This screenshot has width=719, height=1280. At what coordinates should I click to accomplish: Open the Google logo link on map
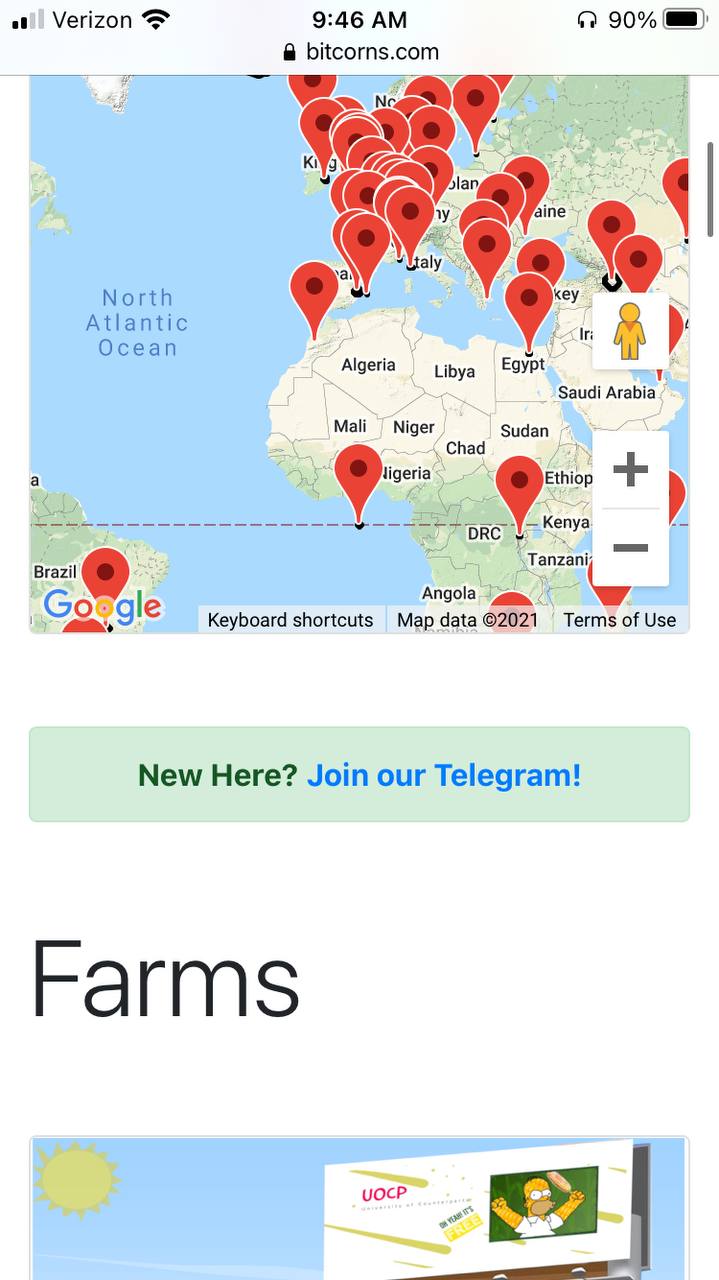point(102,606)
